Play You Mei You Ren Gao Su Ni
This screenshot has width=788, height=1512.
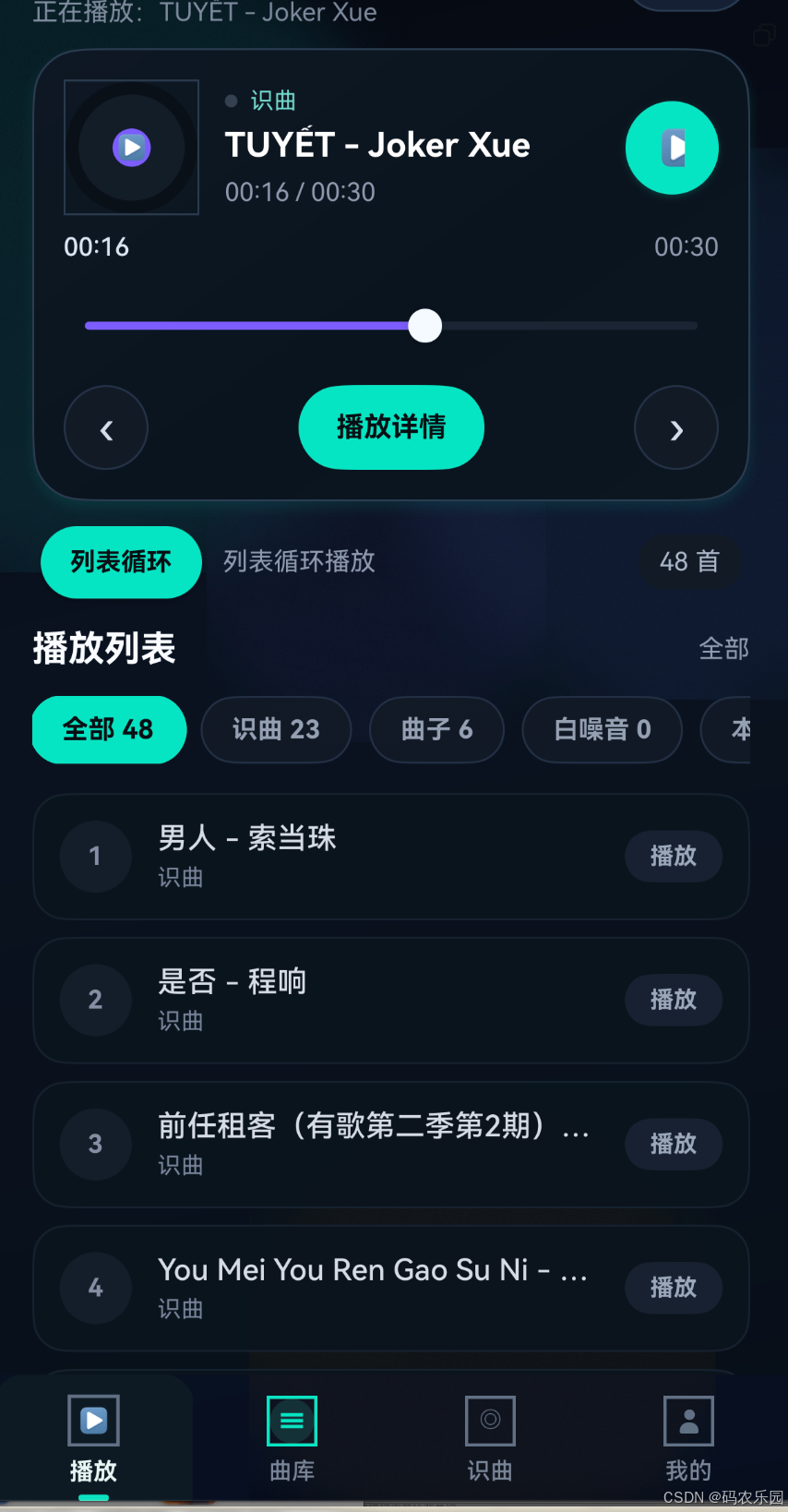[x=673, y=1288]
